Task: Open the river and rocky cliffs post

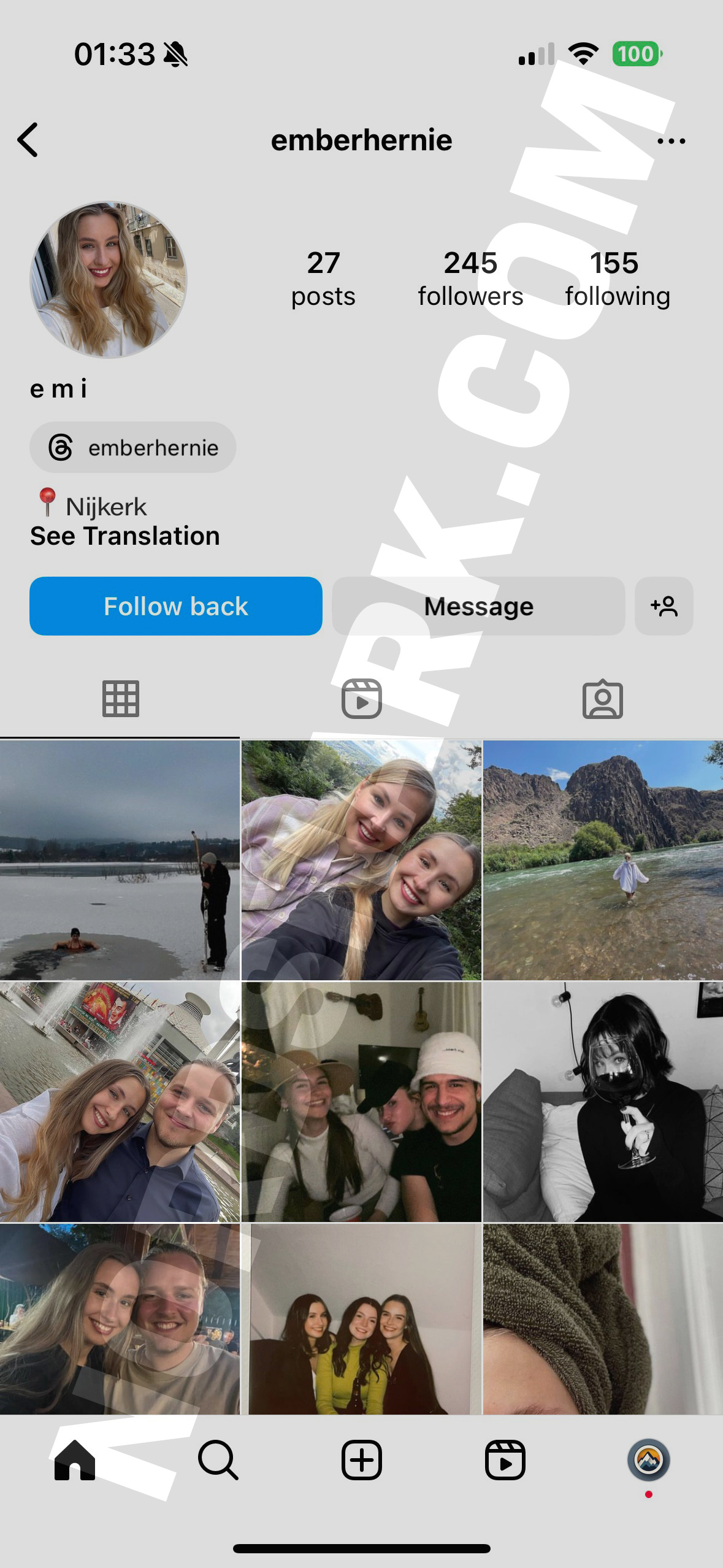Action: point(603,859)
